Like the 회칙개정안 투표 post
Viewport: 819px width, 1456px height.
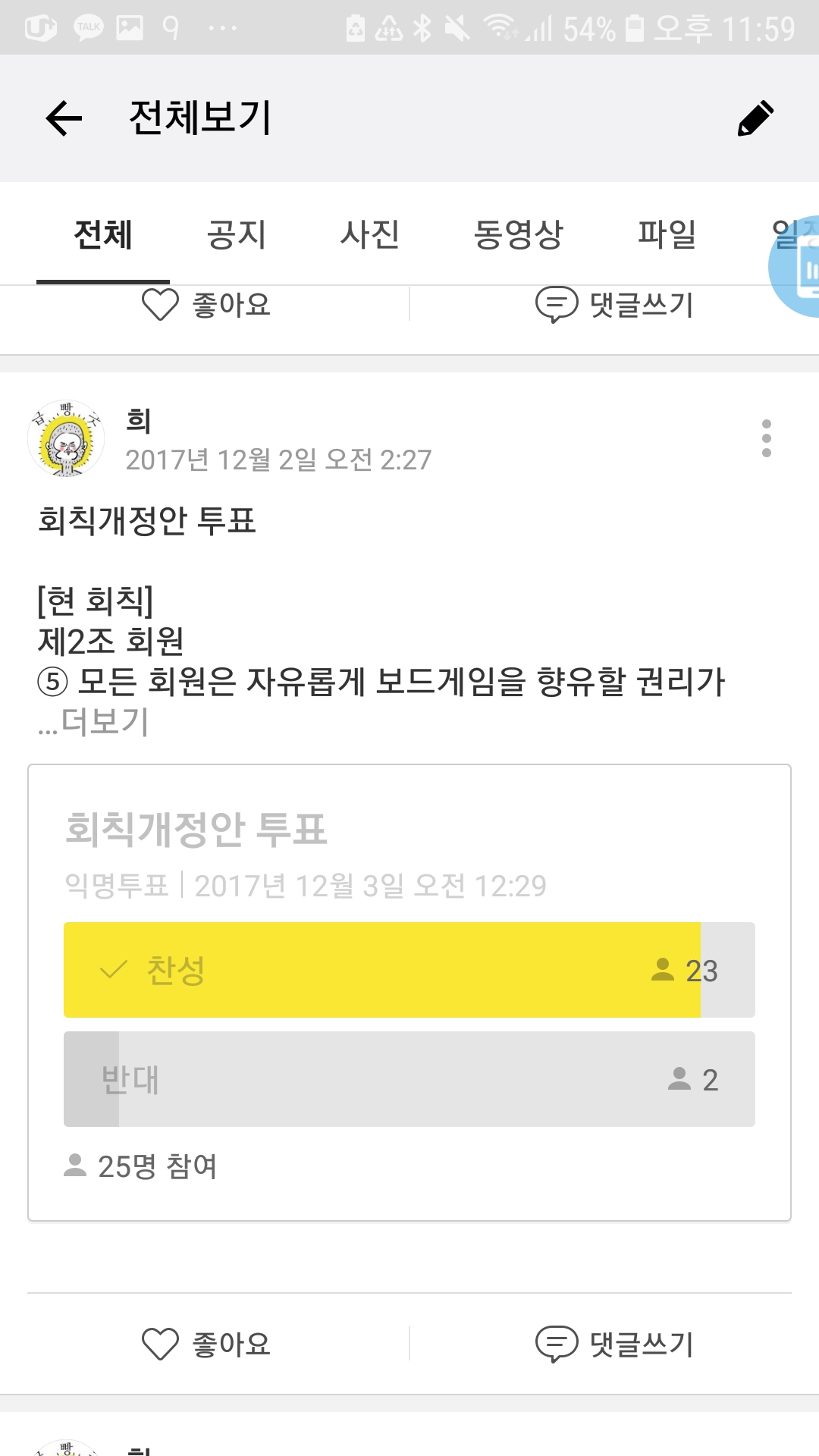point(206,1344)
